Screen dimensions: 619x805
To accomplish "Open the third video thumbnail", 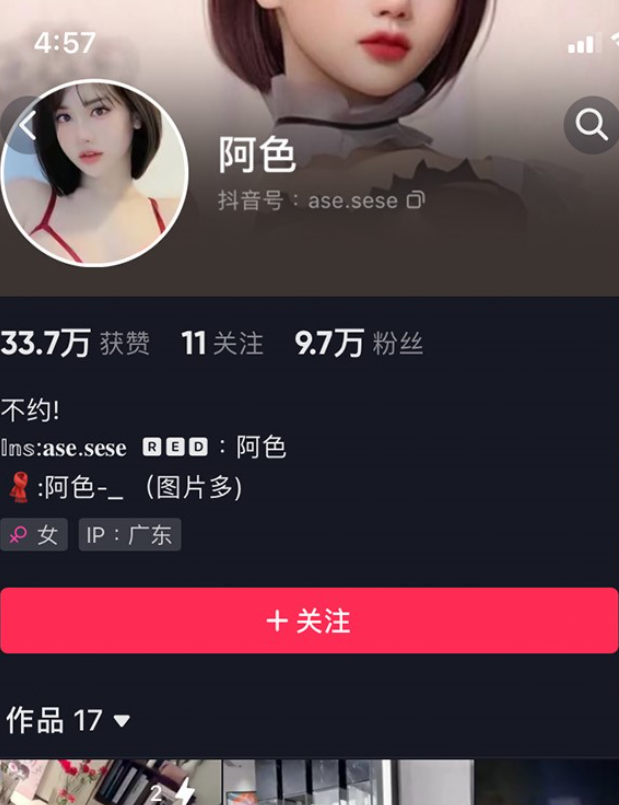I will tap(547, 783).
